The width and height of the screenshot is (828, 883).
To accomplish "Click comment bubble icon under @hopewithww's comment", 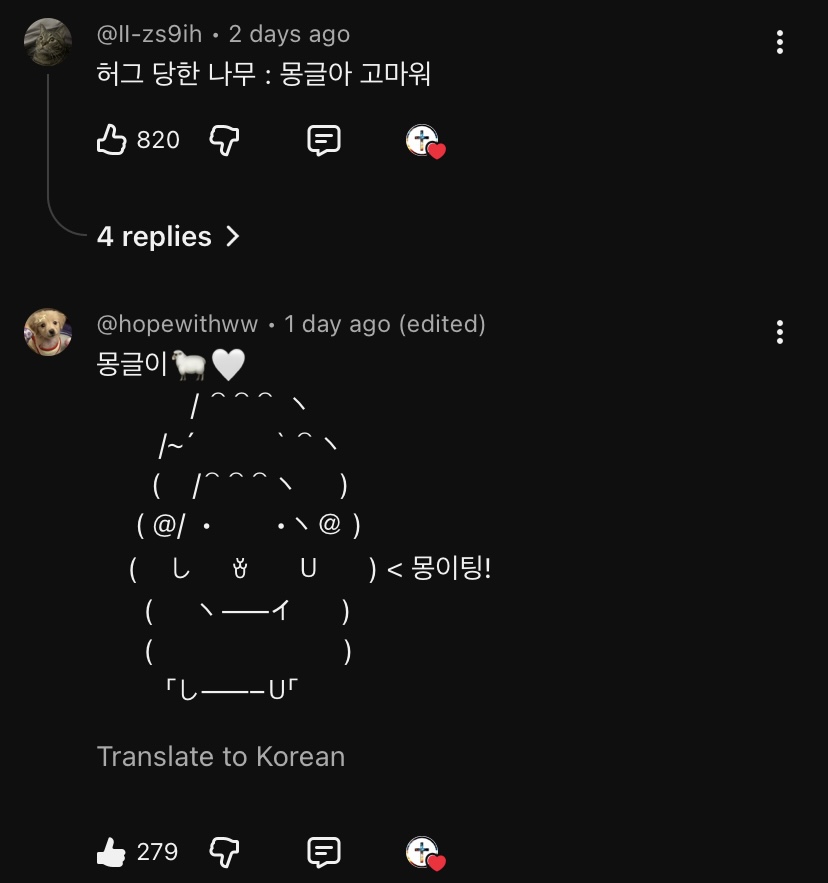I will pos(323,853).
